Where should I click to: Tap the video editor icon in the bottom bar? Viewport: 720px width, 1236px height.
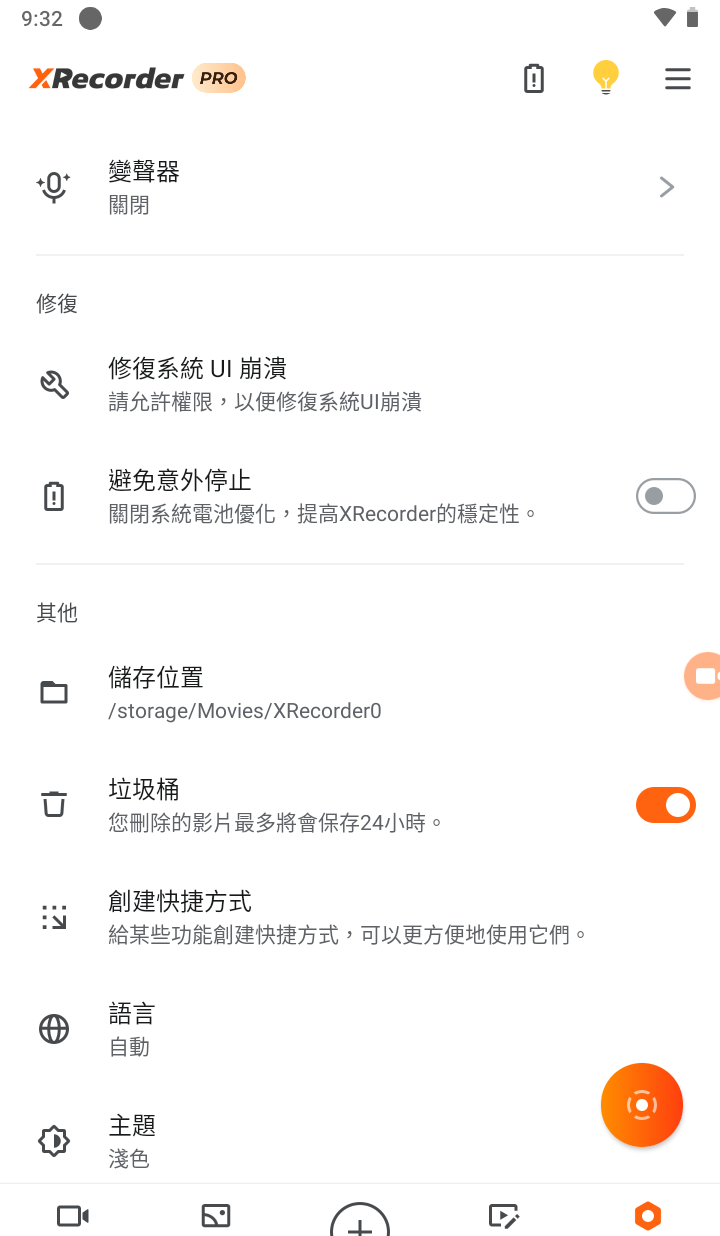point(504,1216)
